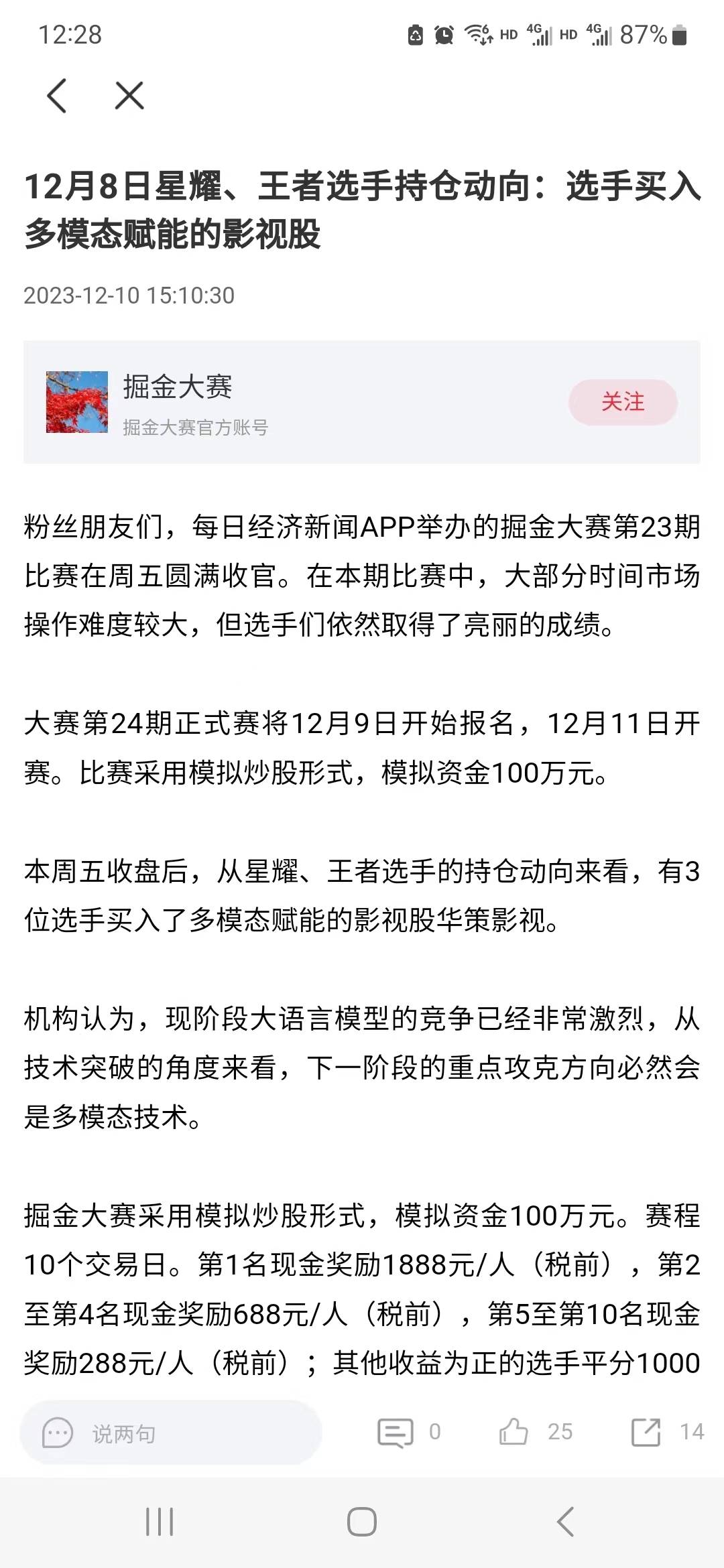Like the article with the thumbs-up icon
Viewport: 724px width, 1568px height.
[x=514, y=1431]
